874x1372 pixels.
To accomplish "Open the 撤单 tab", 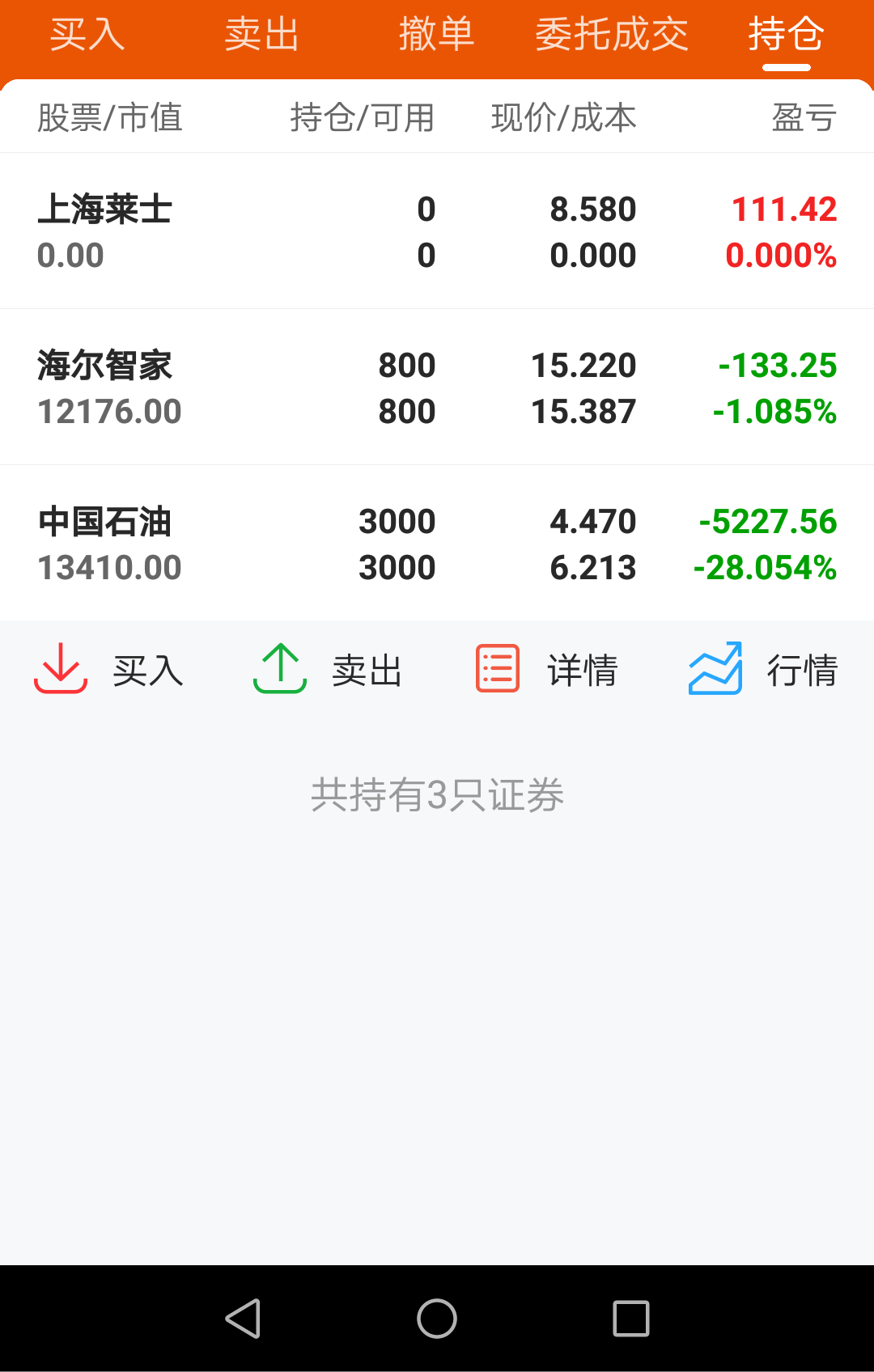I will tap(435, 34).
